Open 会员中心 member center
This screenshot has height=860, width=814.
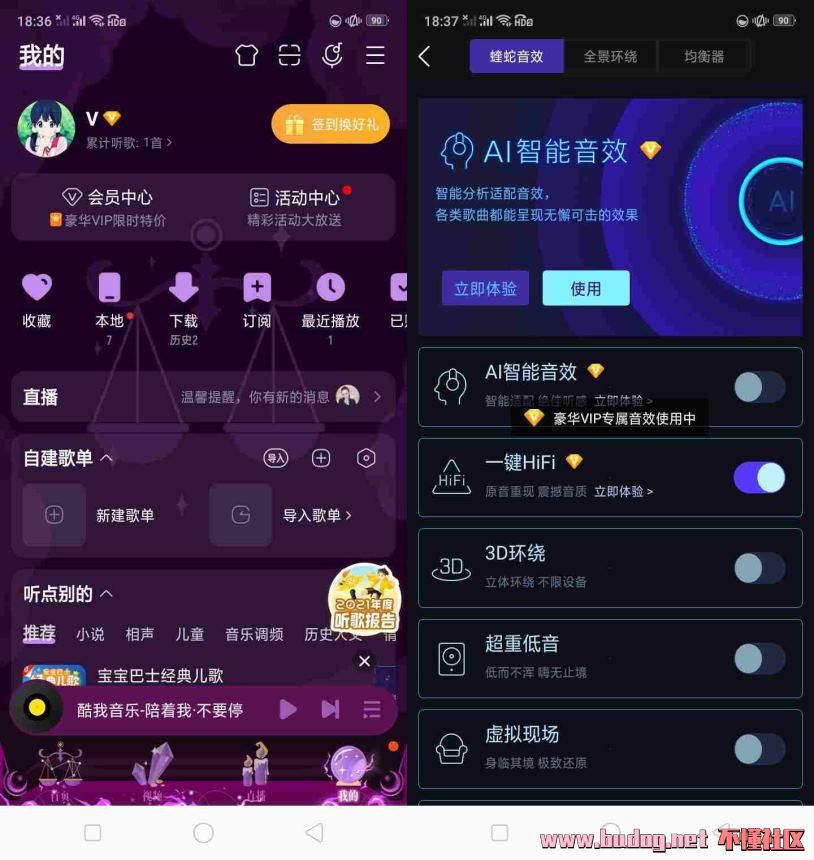coord(108,206)
